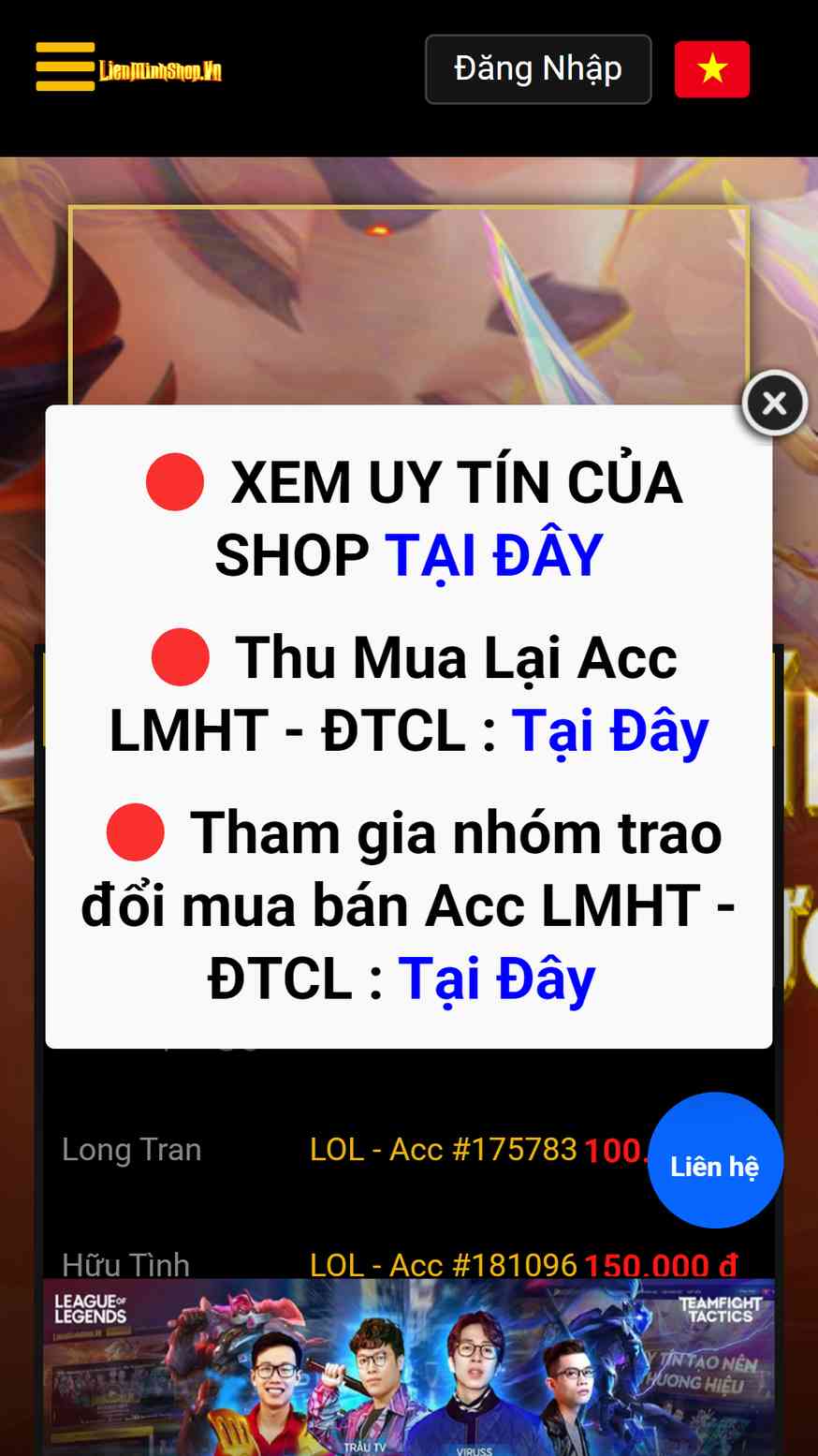Open LOL - Acc #181096 listing
The height and width of the screenshot is (1456, 818).
tap(444, 1265)
